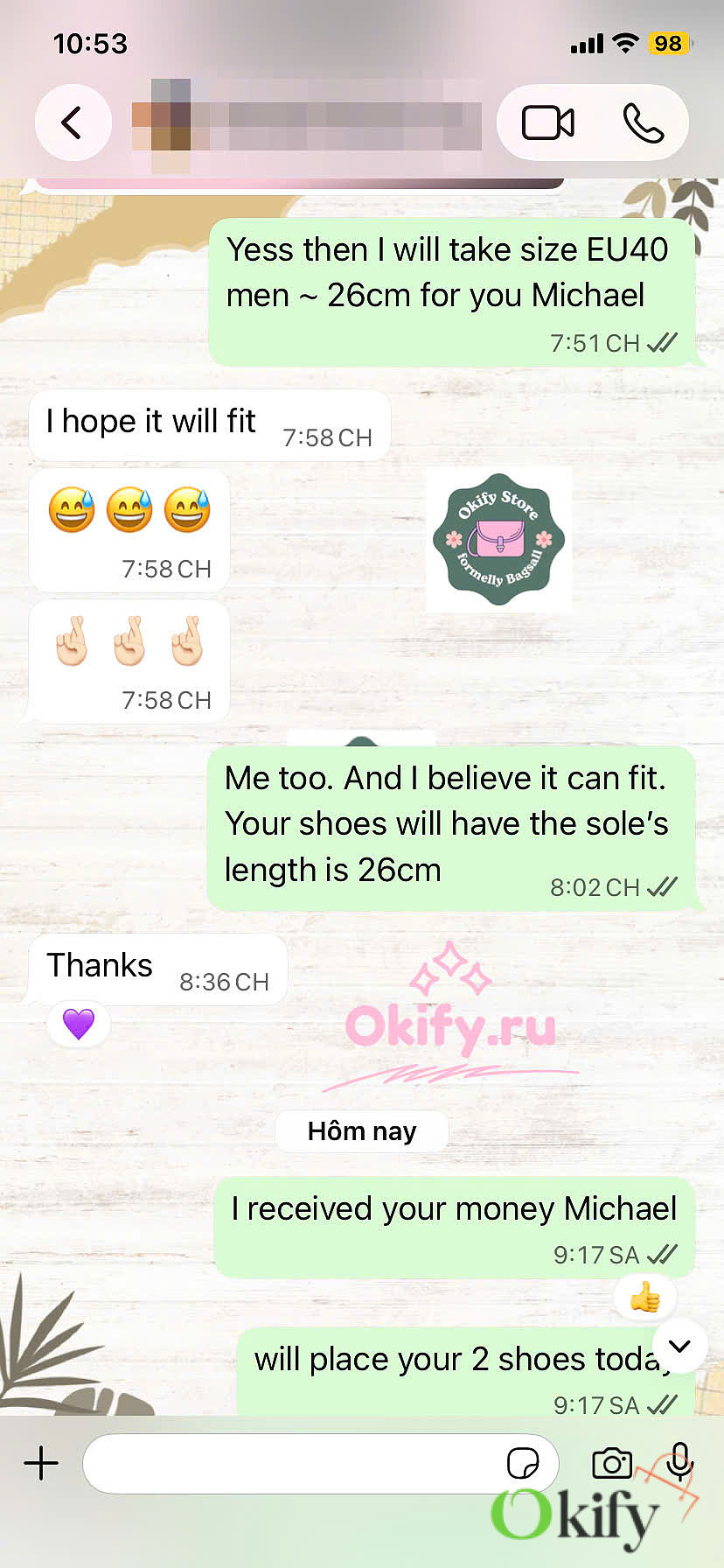Start a video call
This screenshot has height=1568, width=724.
point(548,122)
